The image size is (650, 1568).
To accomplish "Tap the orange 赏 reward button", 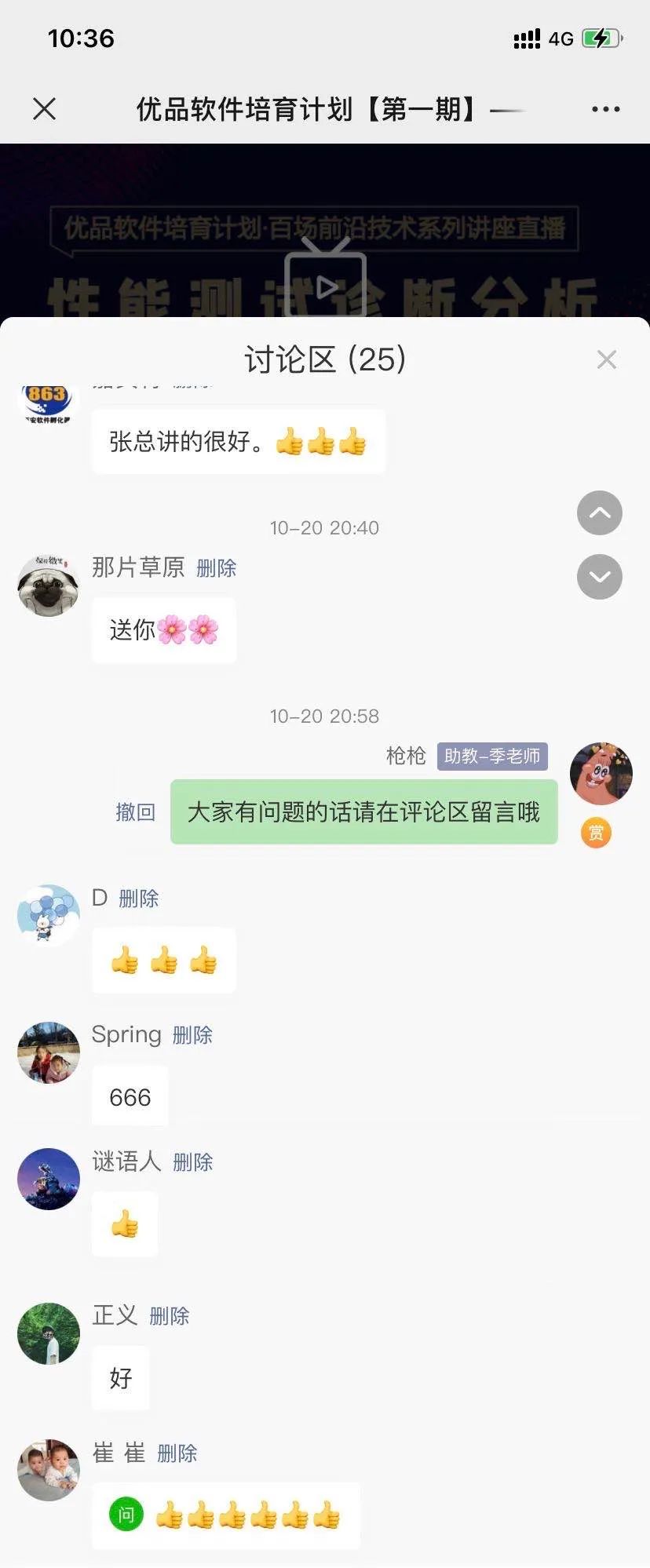I will pyautogui.click(x=596, y=833).
